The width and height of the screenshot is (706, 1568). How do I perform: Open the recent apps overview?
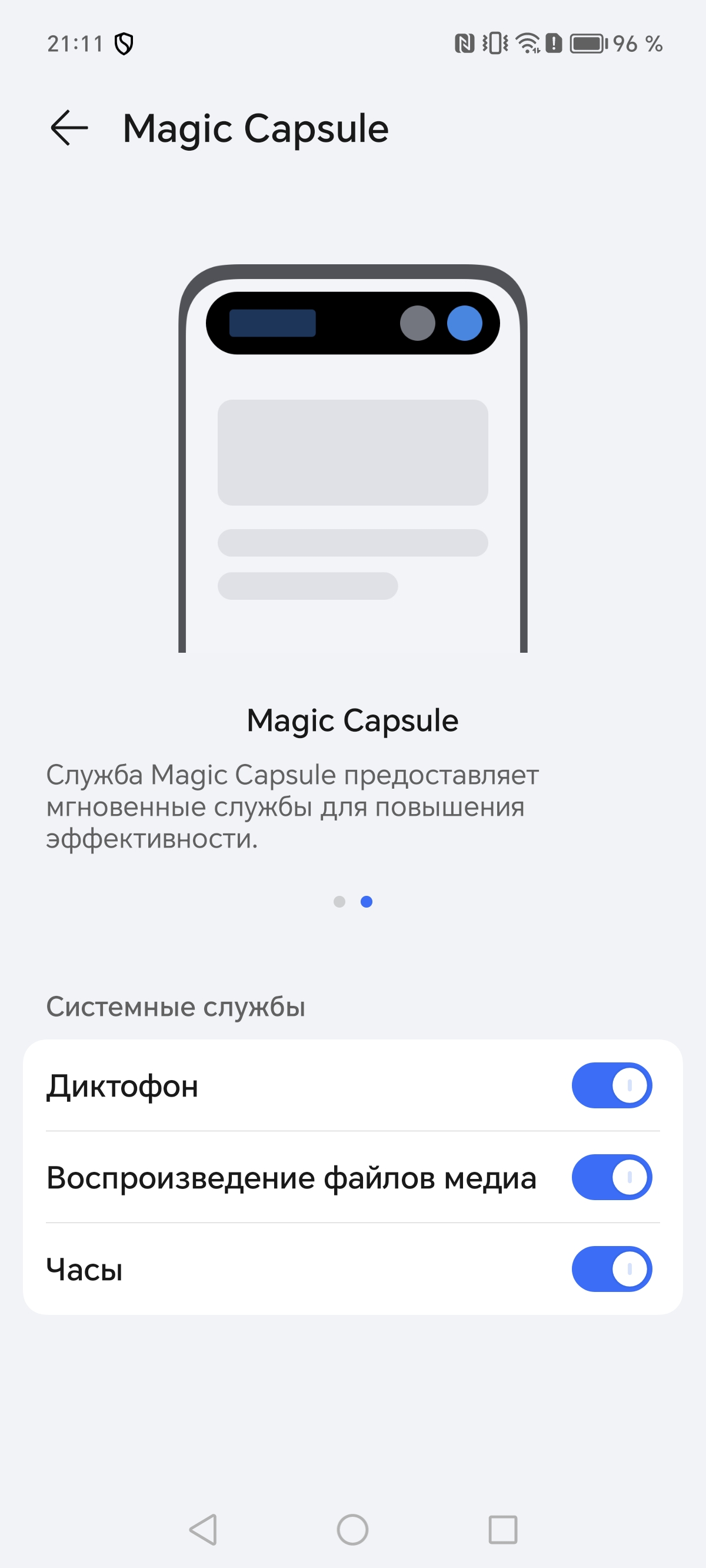click(x=502, y=1530)
